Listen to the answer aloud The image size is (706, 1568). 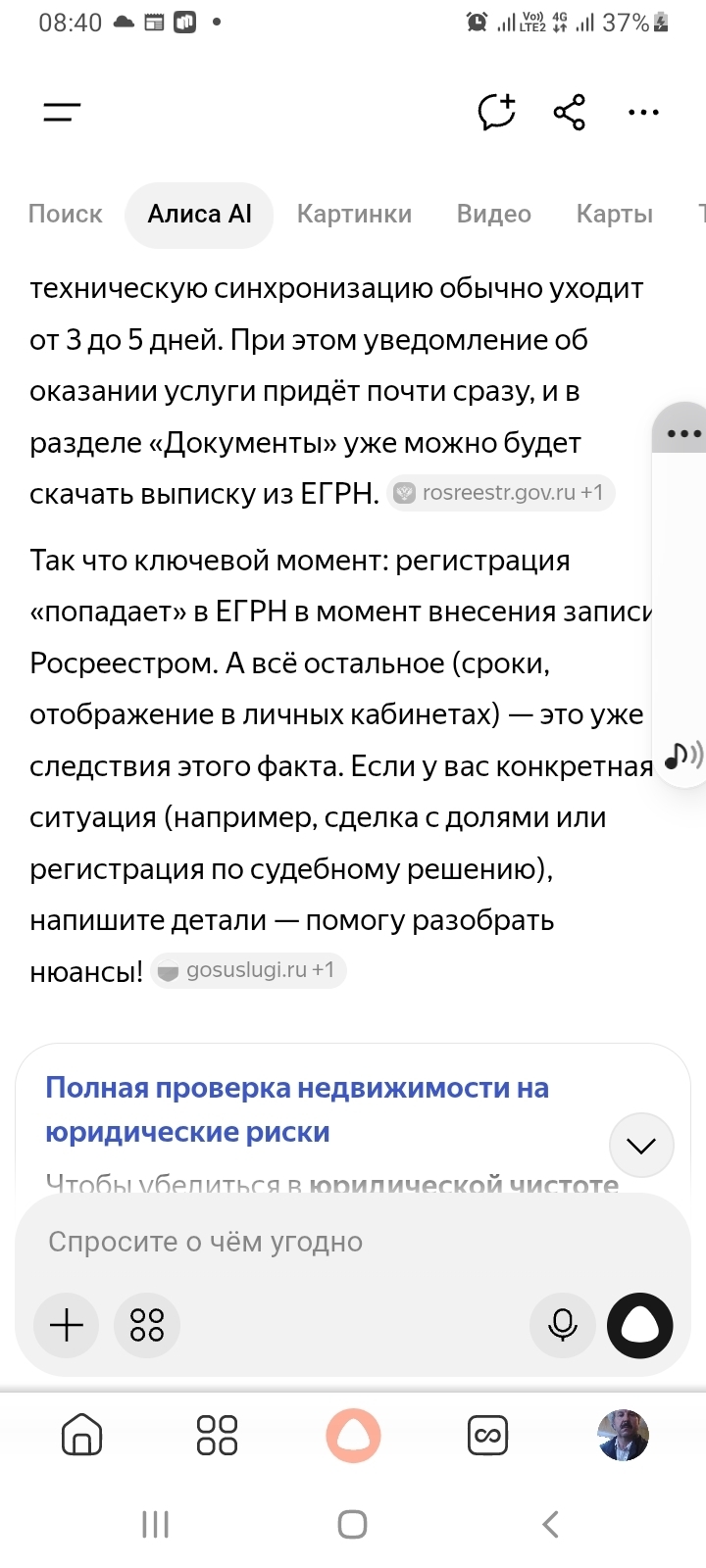[x=683, y=755]
